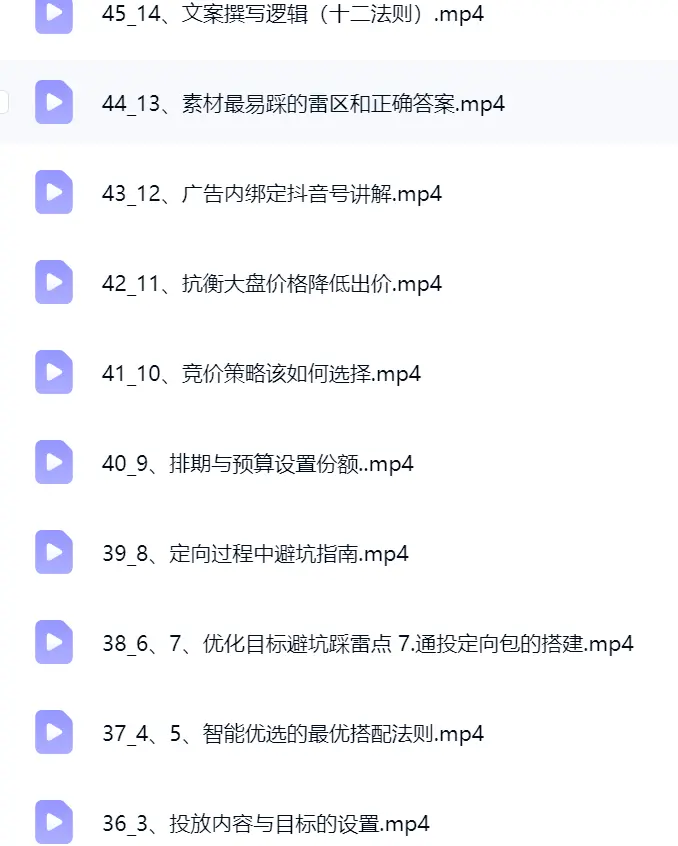
Task: Select the file 41_10 竞价策略该如何选择.mp4
Action: point(261,373)
